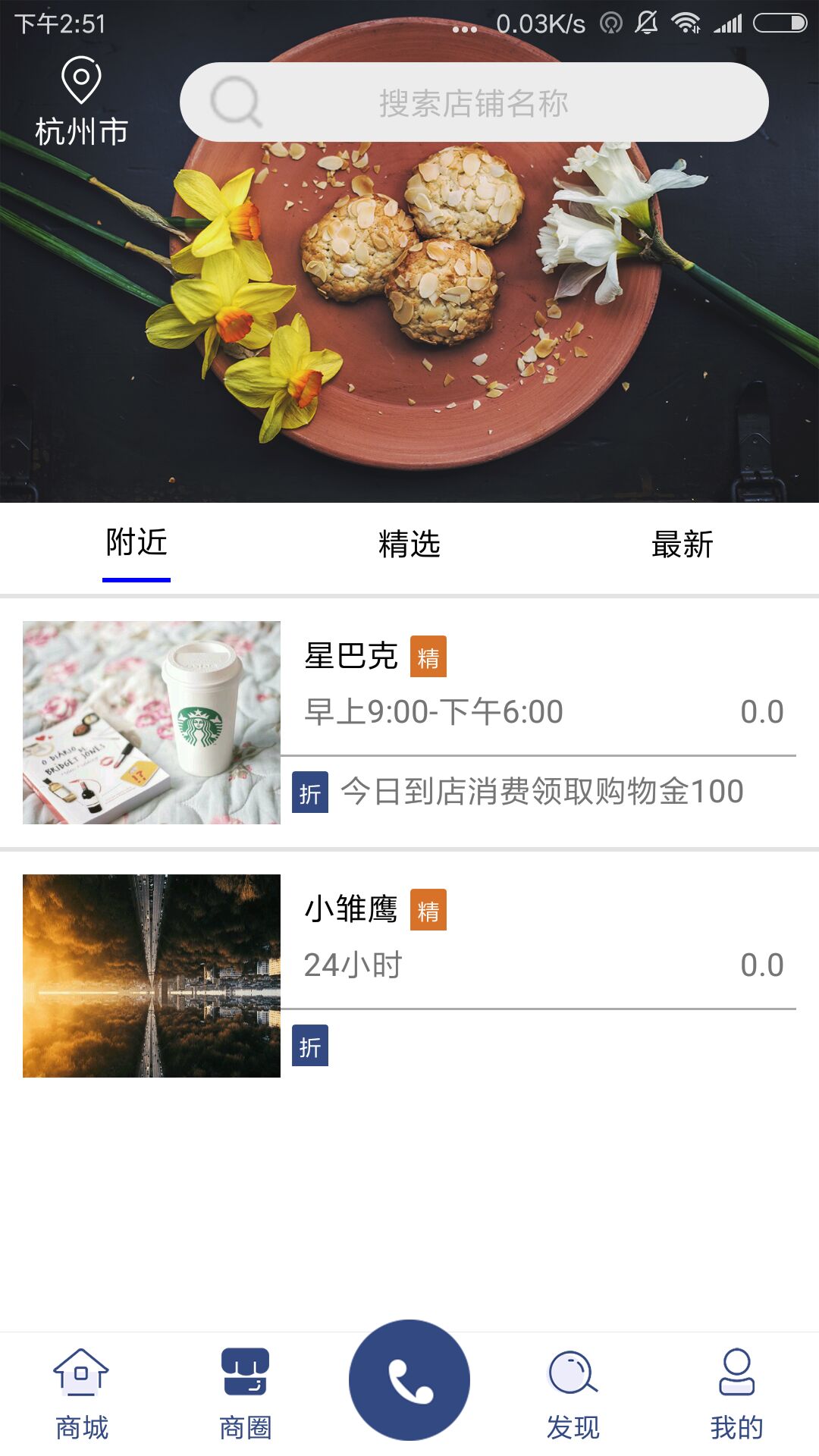Tap the 搜索店铺名称 search box
The height and width of the screenshot is (1456, 819).
coord(474,102)
